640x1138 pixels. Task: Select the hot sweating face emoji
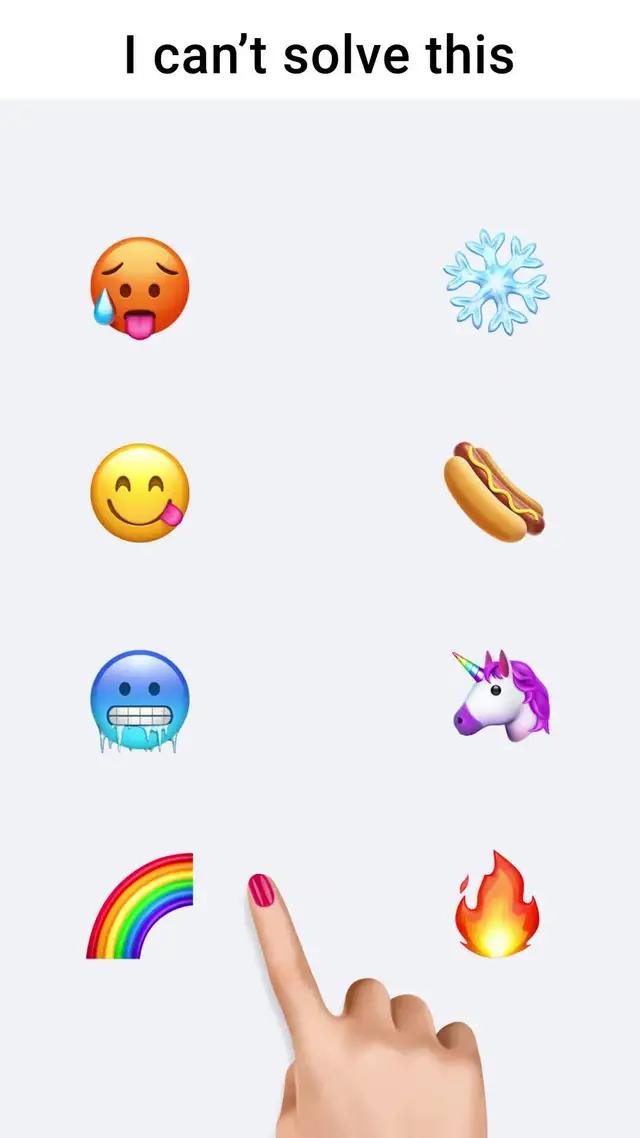[x=139, y=288]
